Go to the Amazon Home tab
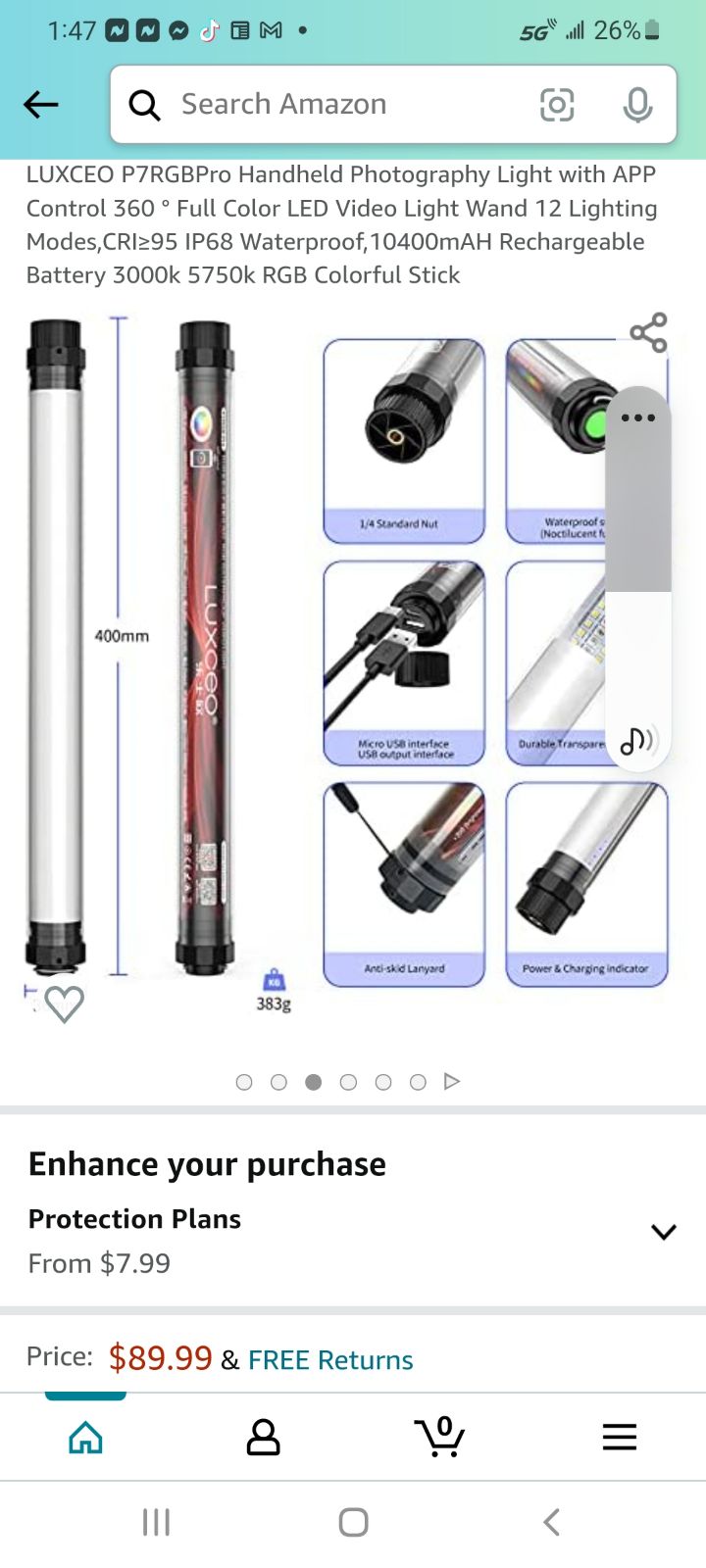Viewport: 706px width, 1568px height. point(85,1437)
